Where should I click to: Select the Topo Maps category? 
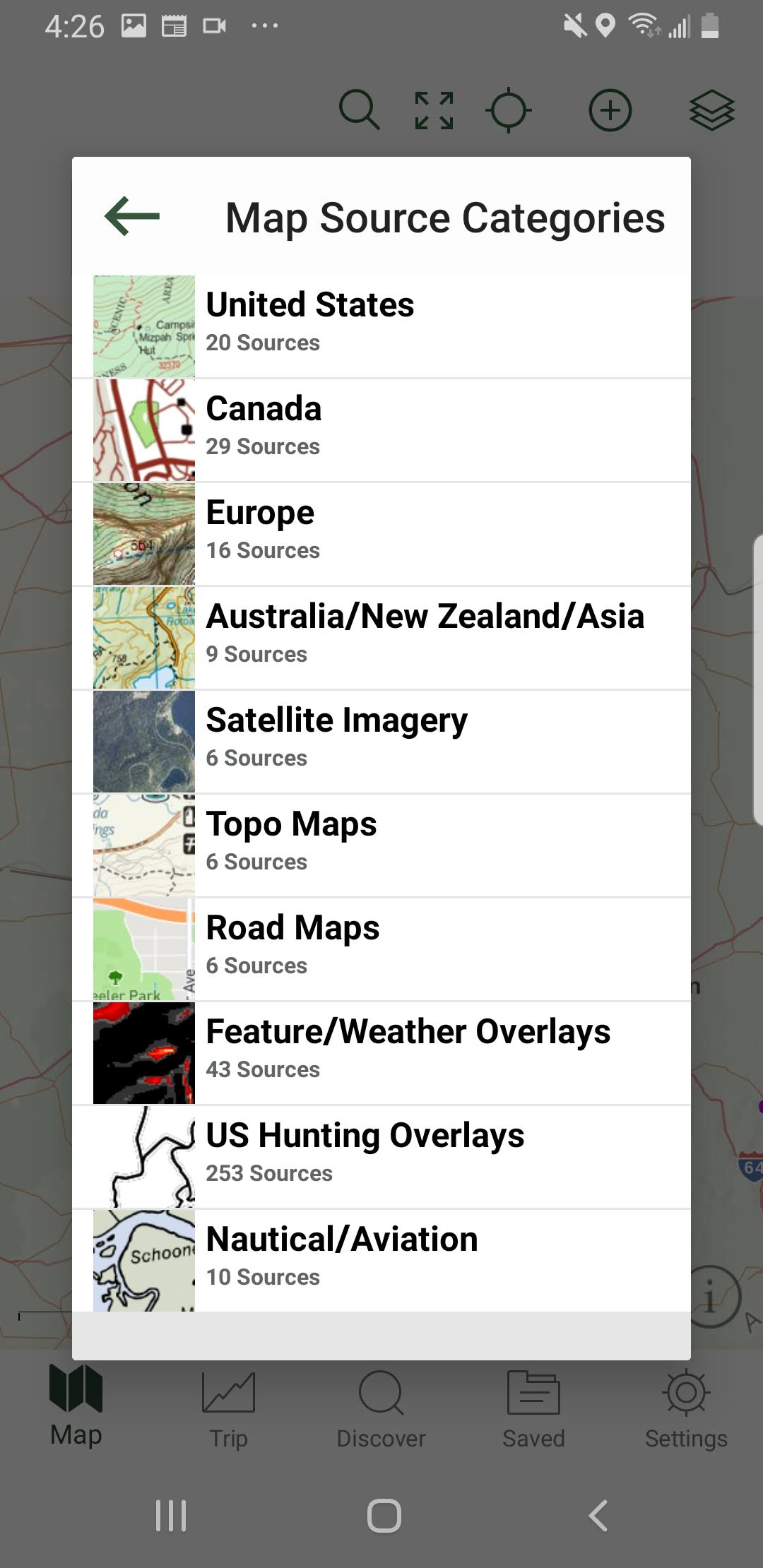pos(381,845)
